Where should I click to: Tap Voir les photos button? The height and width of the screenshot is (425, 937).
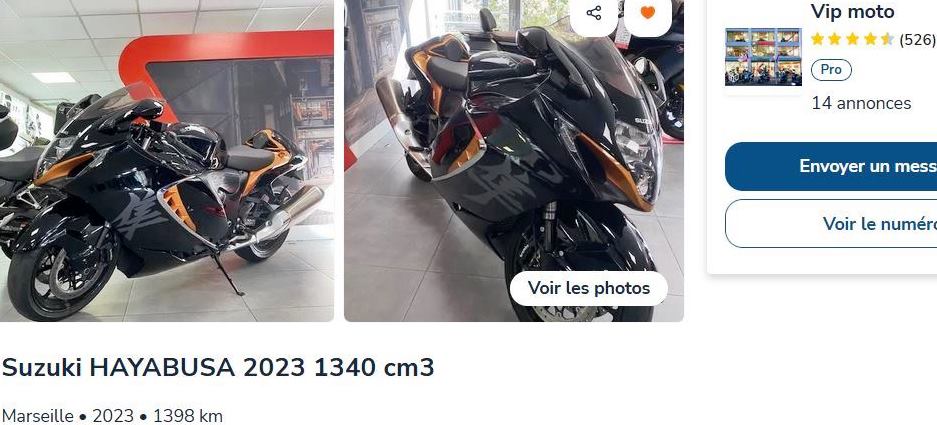tap(589, 288)
